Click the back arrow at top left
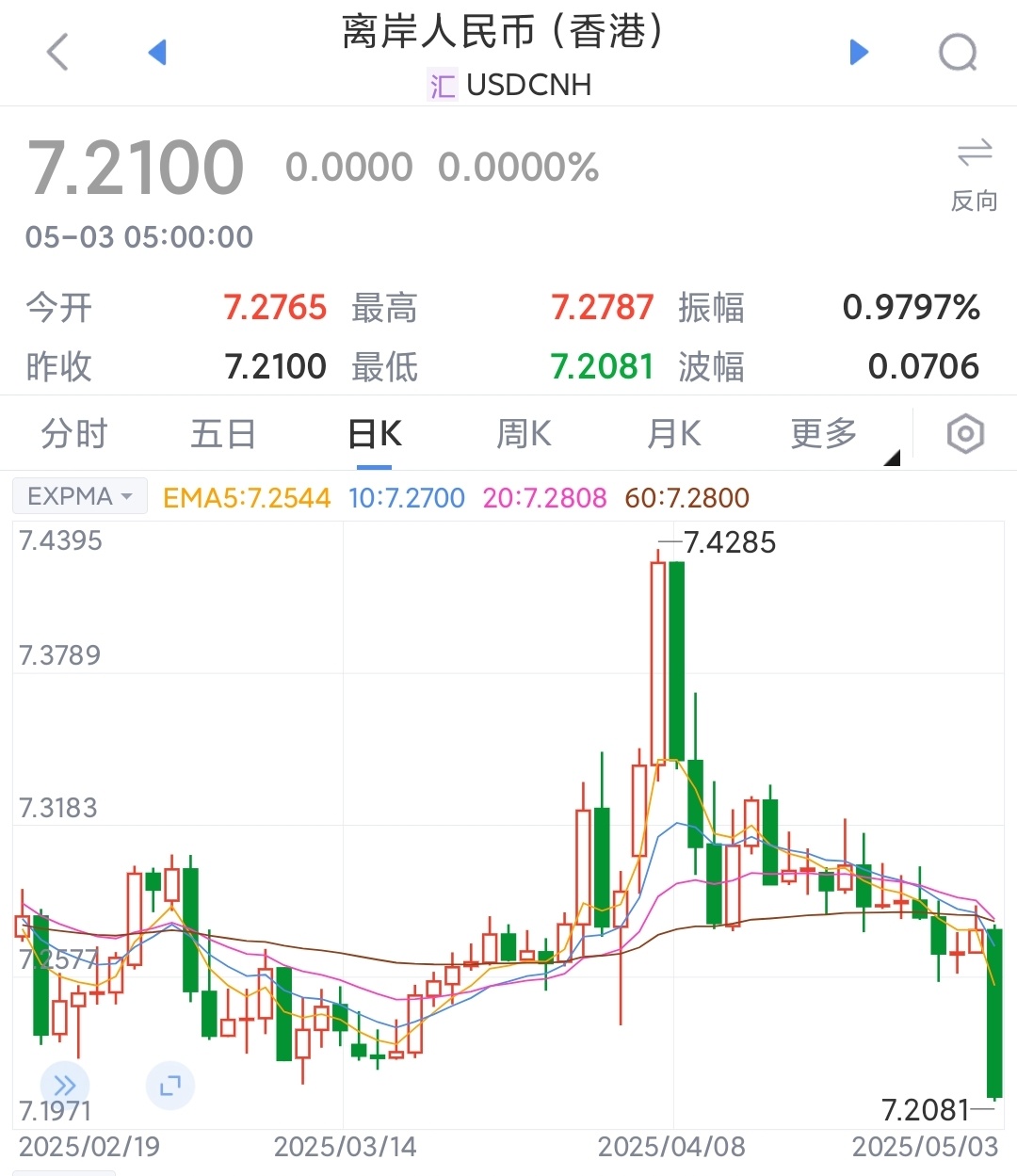Viewport: 1017px width, 1176px height. (58, 53)
